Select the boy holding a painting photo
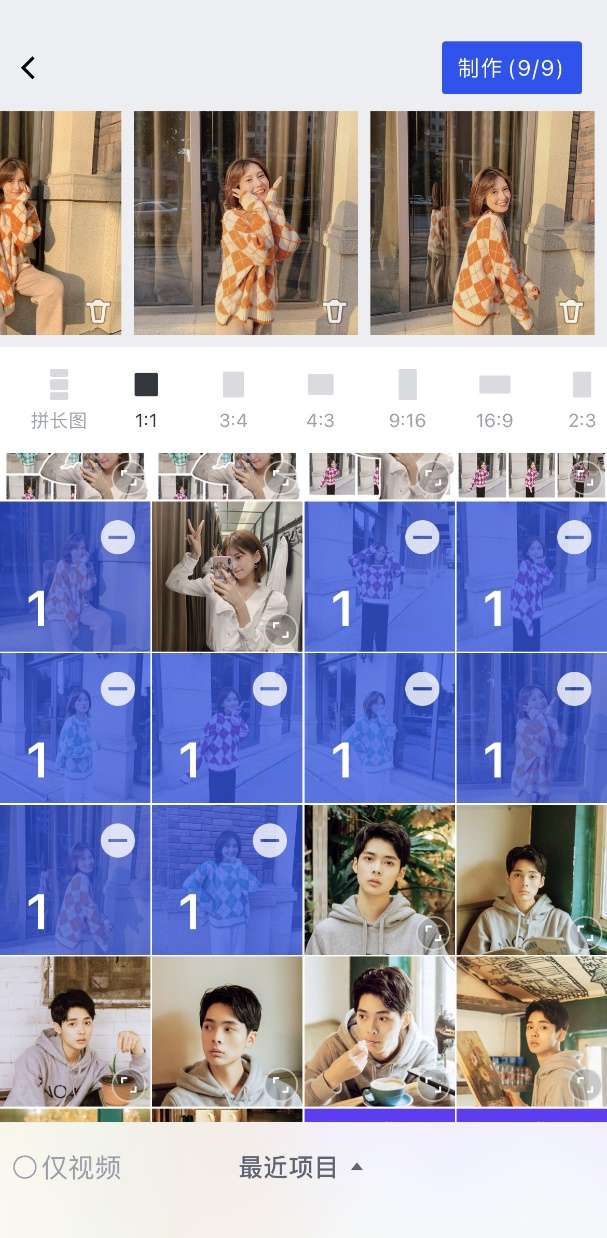The width and height of the screenshot is (607, 1238). 531,1031
